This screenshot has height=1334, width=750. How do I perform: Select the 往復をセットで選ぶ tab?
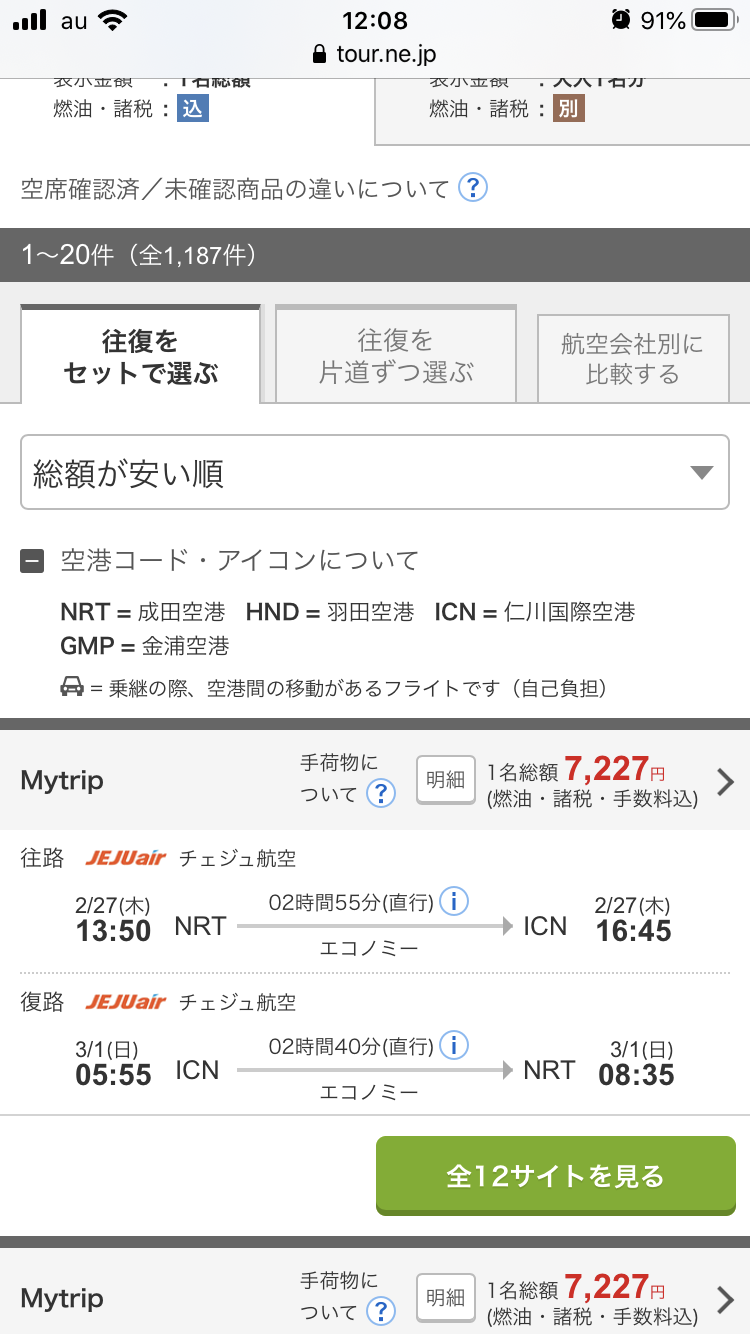click(140, 356)
